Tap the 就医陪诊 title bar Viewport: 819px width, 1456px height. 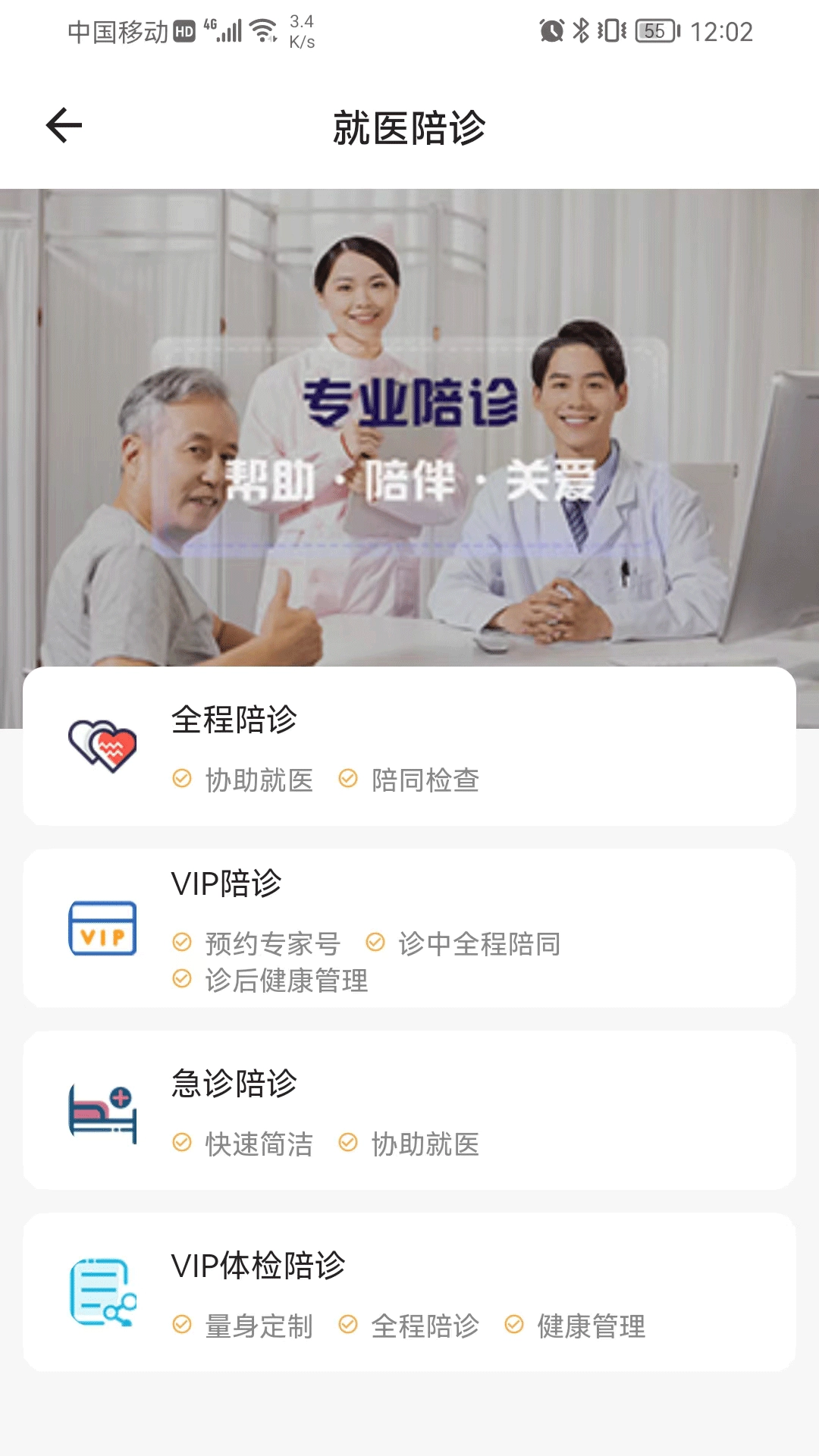click(409, 127)
